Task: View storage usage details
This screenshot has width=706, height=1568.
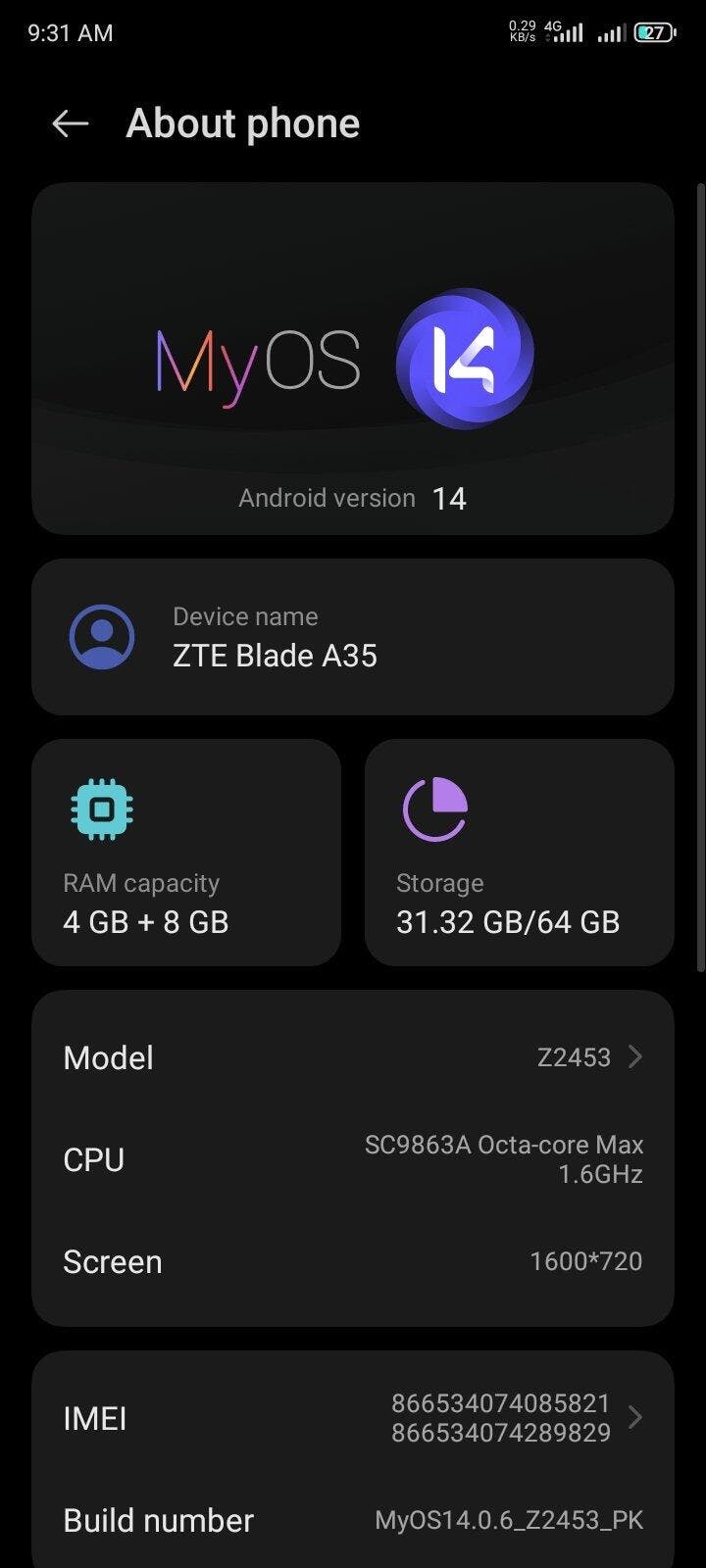Action: click(520, 853)
